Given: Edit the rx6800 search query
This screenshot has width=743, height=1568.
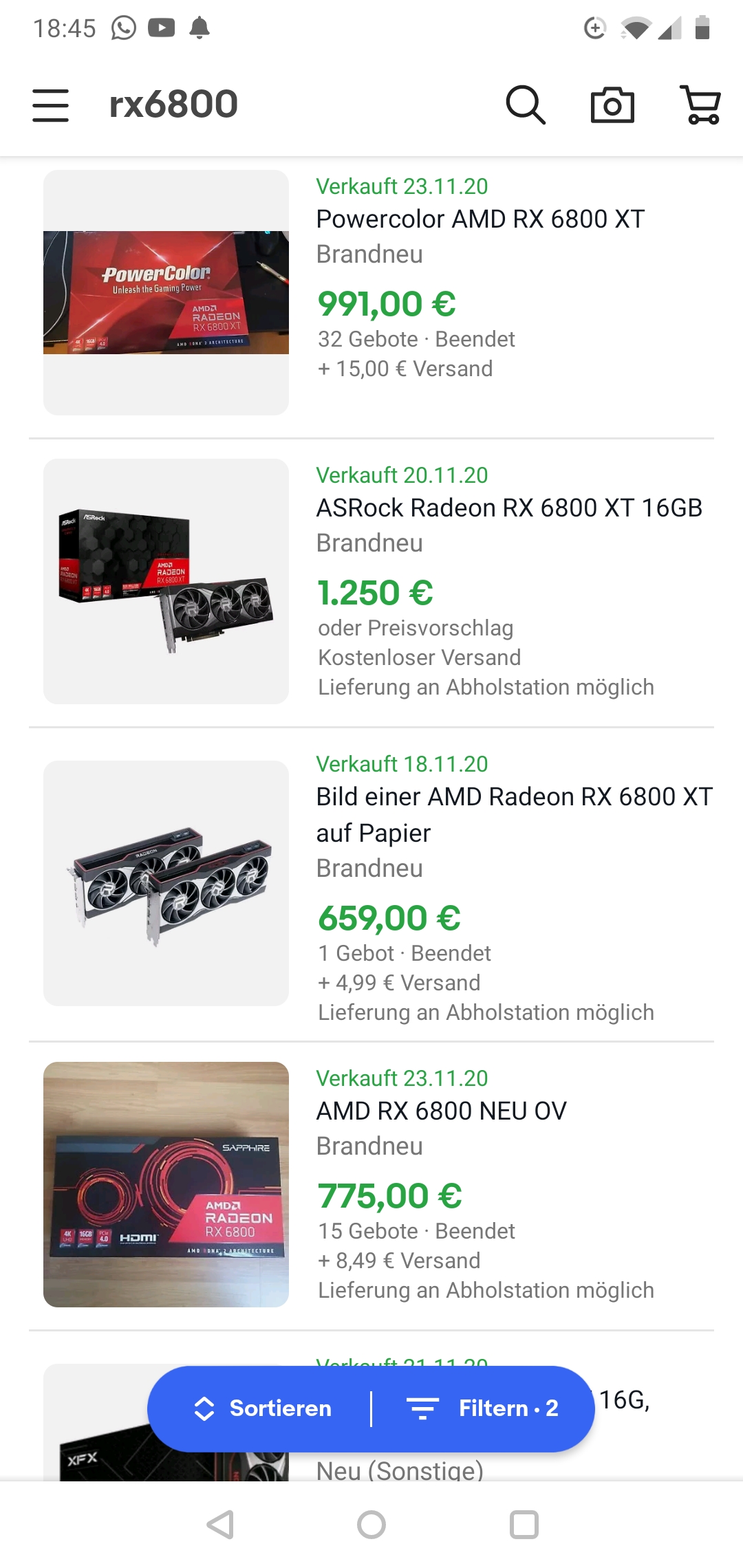Looking at the screenshot, I should click(173, 105).
